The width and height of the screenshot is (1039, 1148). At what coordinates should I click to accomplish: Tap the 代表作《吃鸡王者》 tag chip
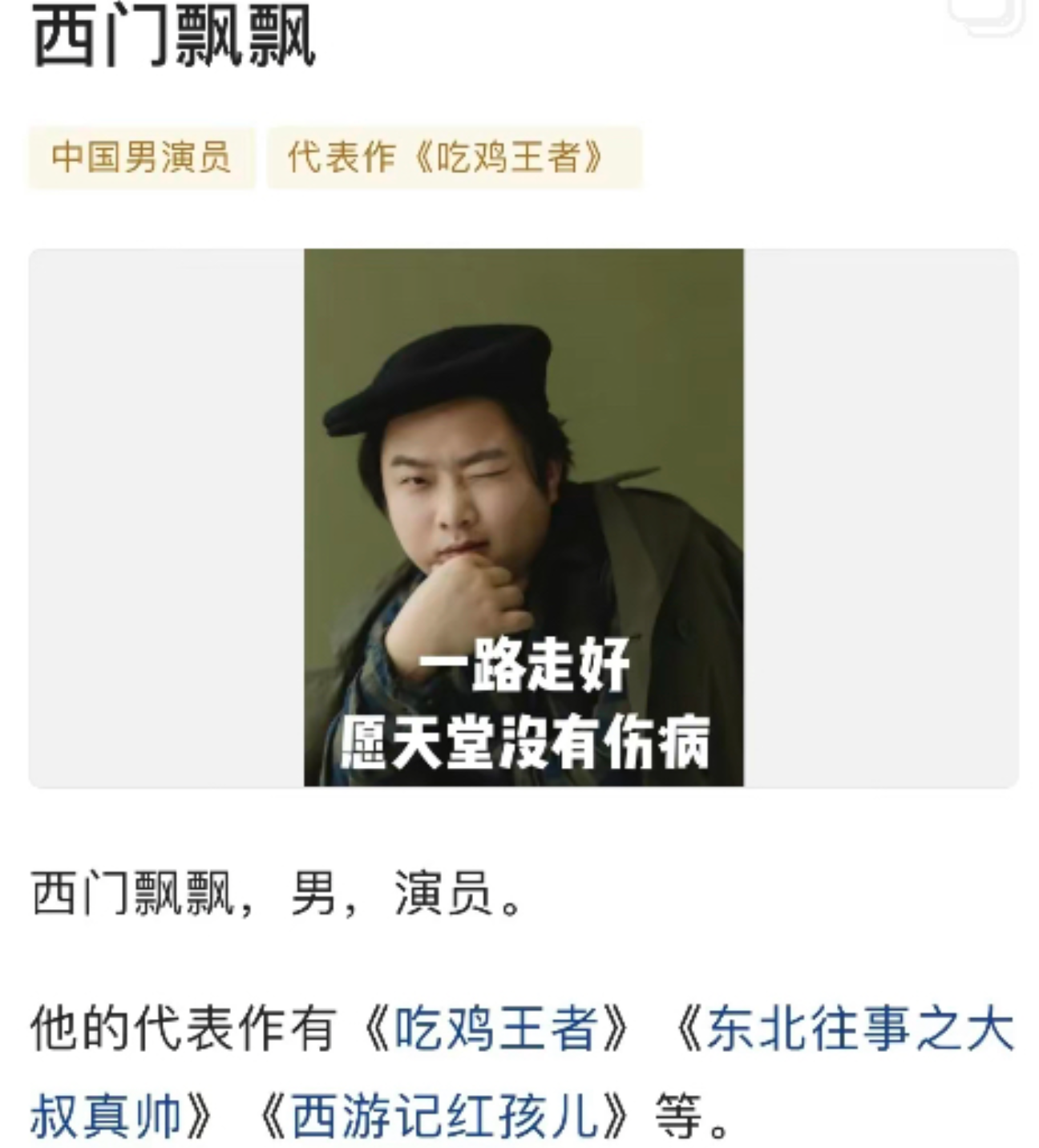pyautogui.click(x=454, y=157)
